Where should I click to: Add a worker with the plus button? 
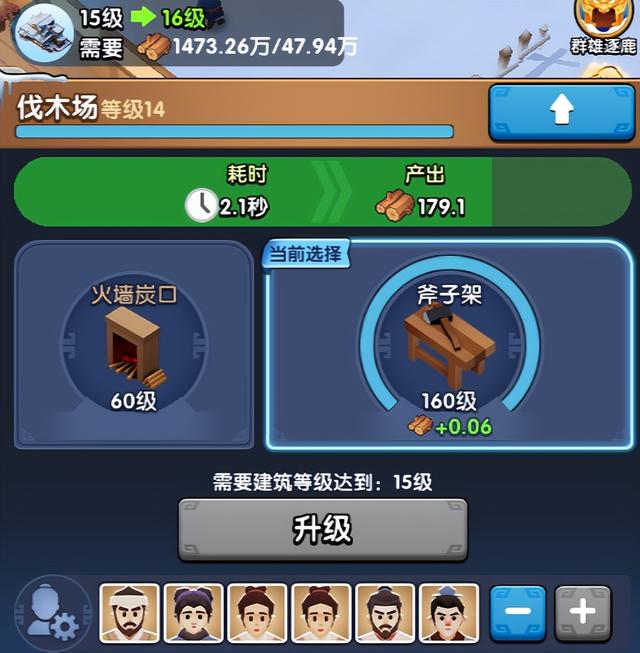coord(582,613)
